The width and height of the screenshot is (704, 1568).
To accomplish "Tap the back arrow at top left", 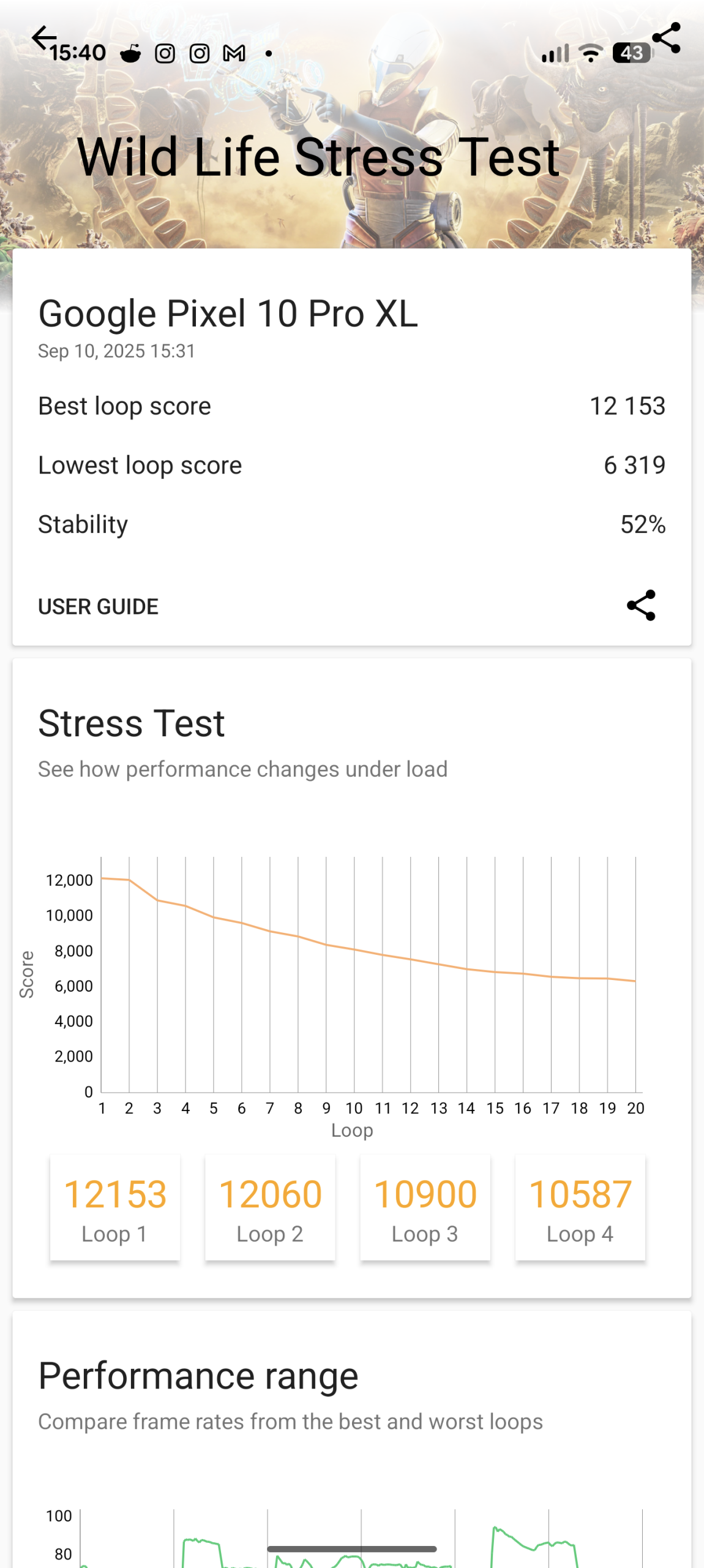I will pos(44,38).
